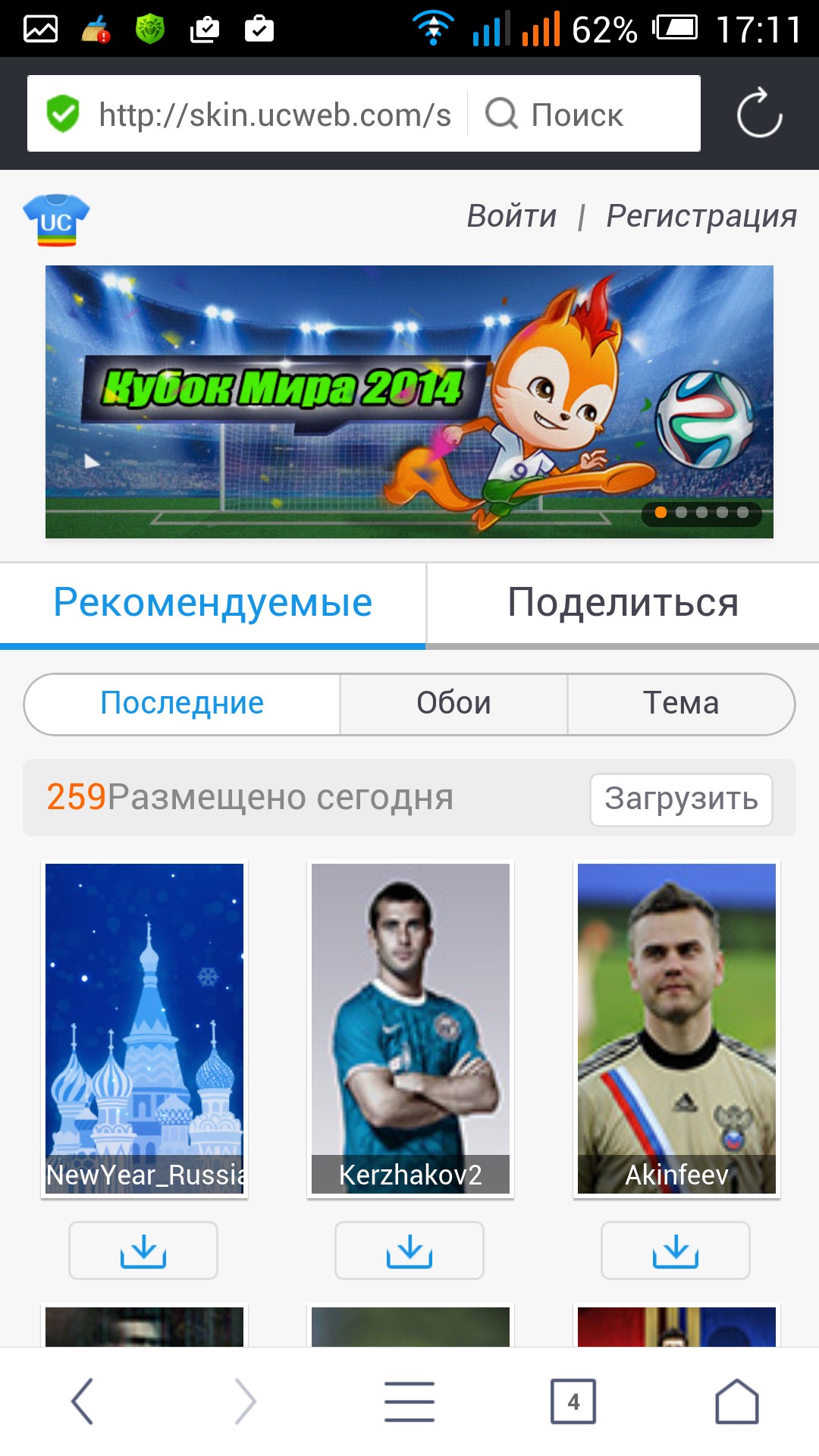The width and height of the screenshot is (819, 1456).
Task: Tap the Загрузить upload button
Action: click(x=681, y=799)
